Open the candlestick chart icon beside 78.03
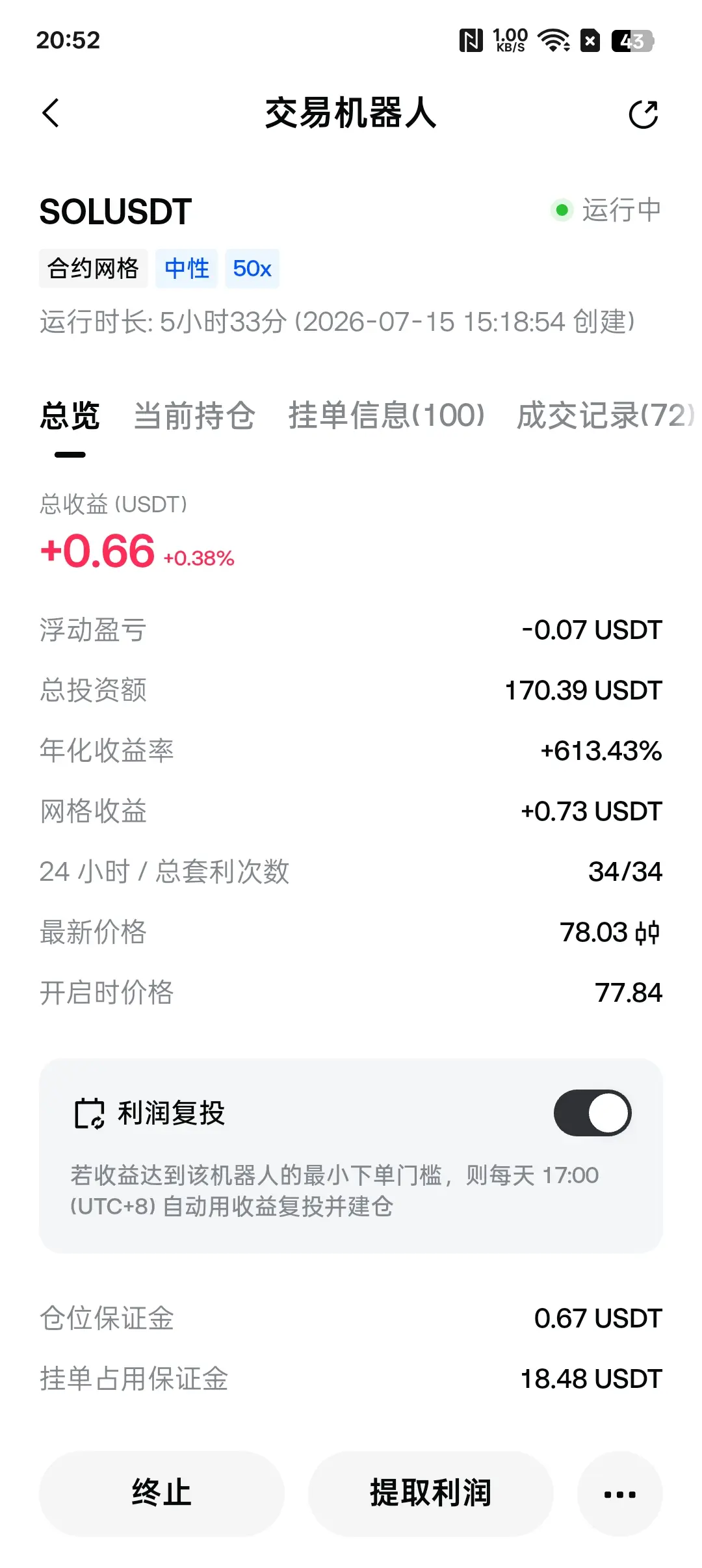 647,933
